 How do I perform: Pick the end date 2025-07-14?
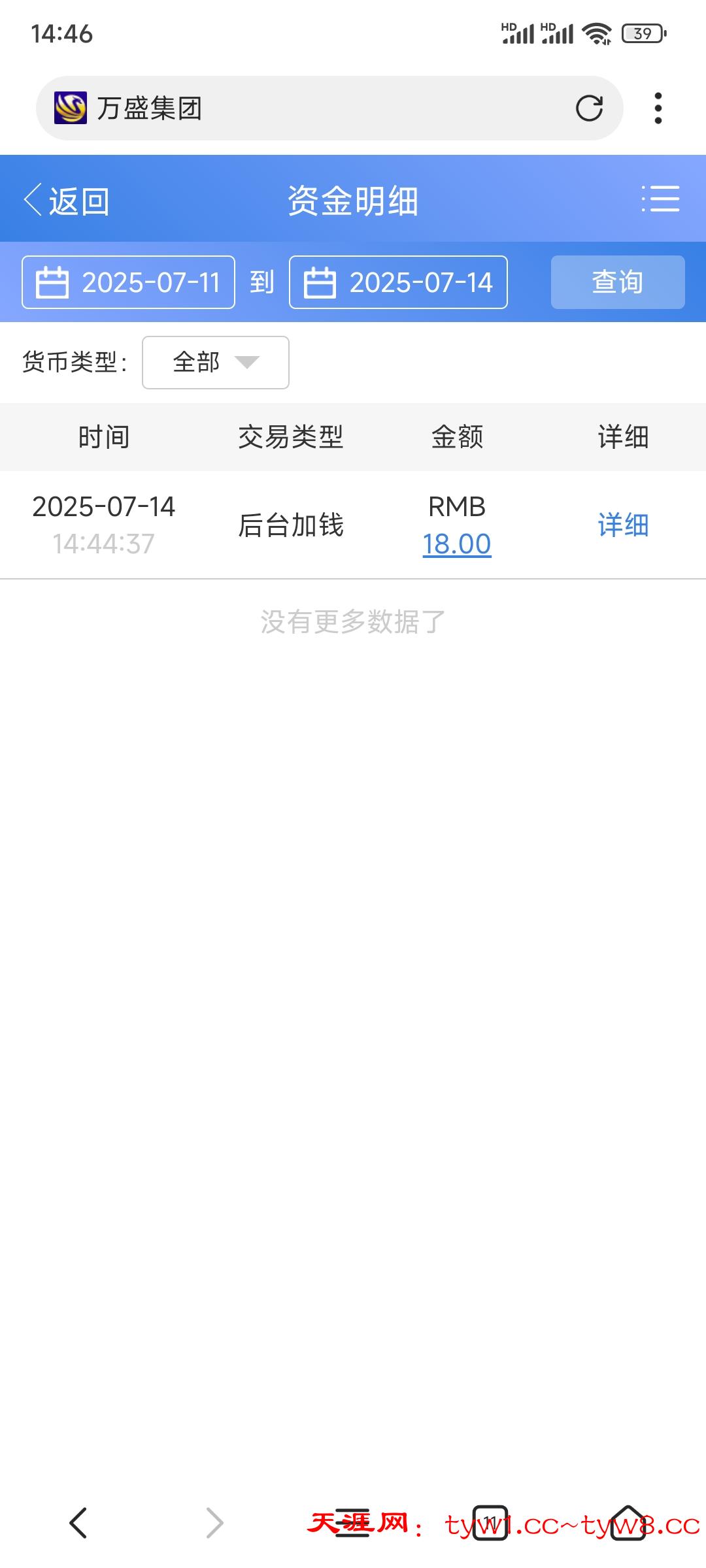point(398,282)
